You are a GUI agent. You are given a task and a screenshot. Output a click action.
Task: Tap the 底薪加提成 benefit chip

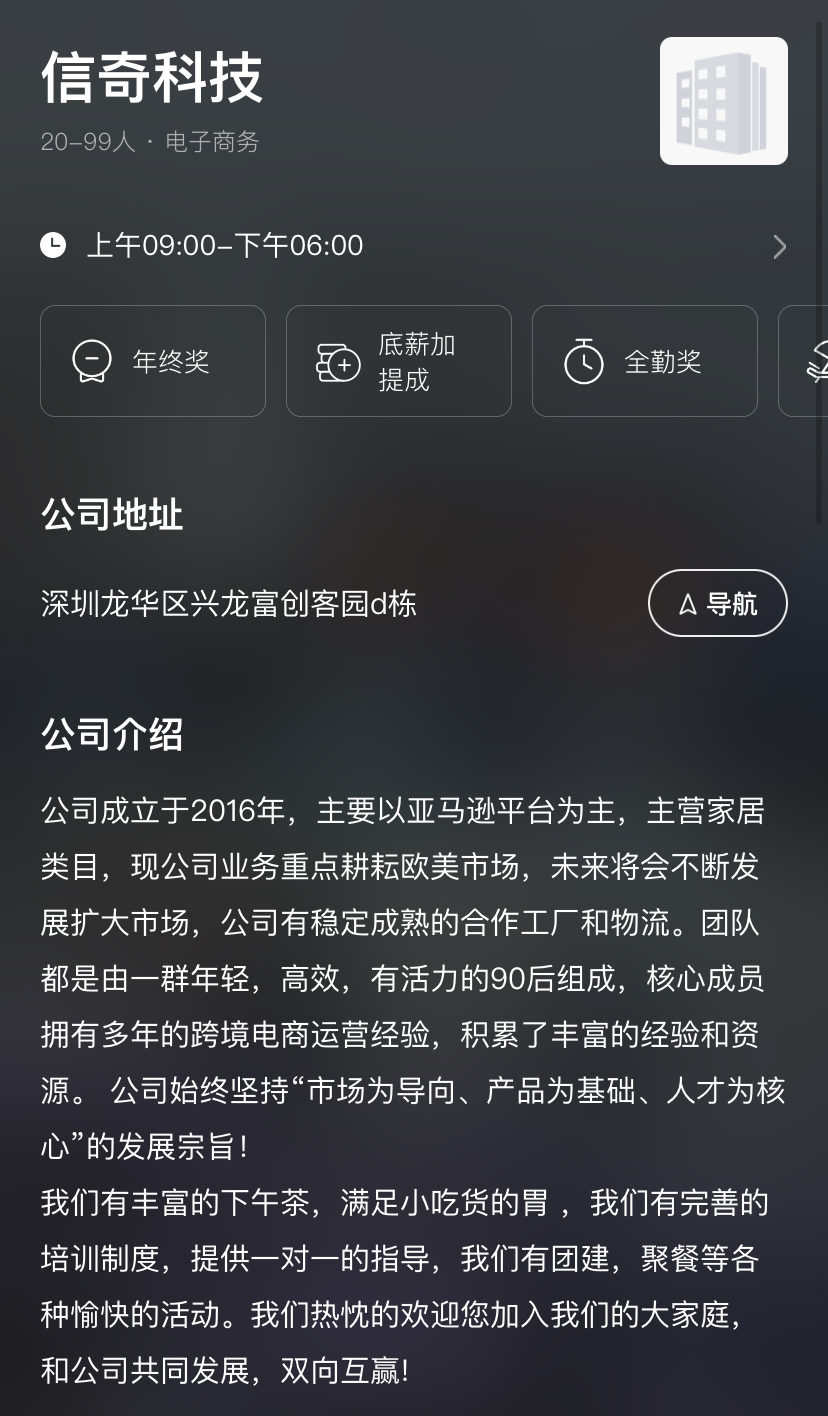coord(398,361)
